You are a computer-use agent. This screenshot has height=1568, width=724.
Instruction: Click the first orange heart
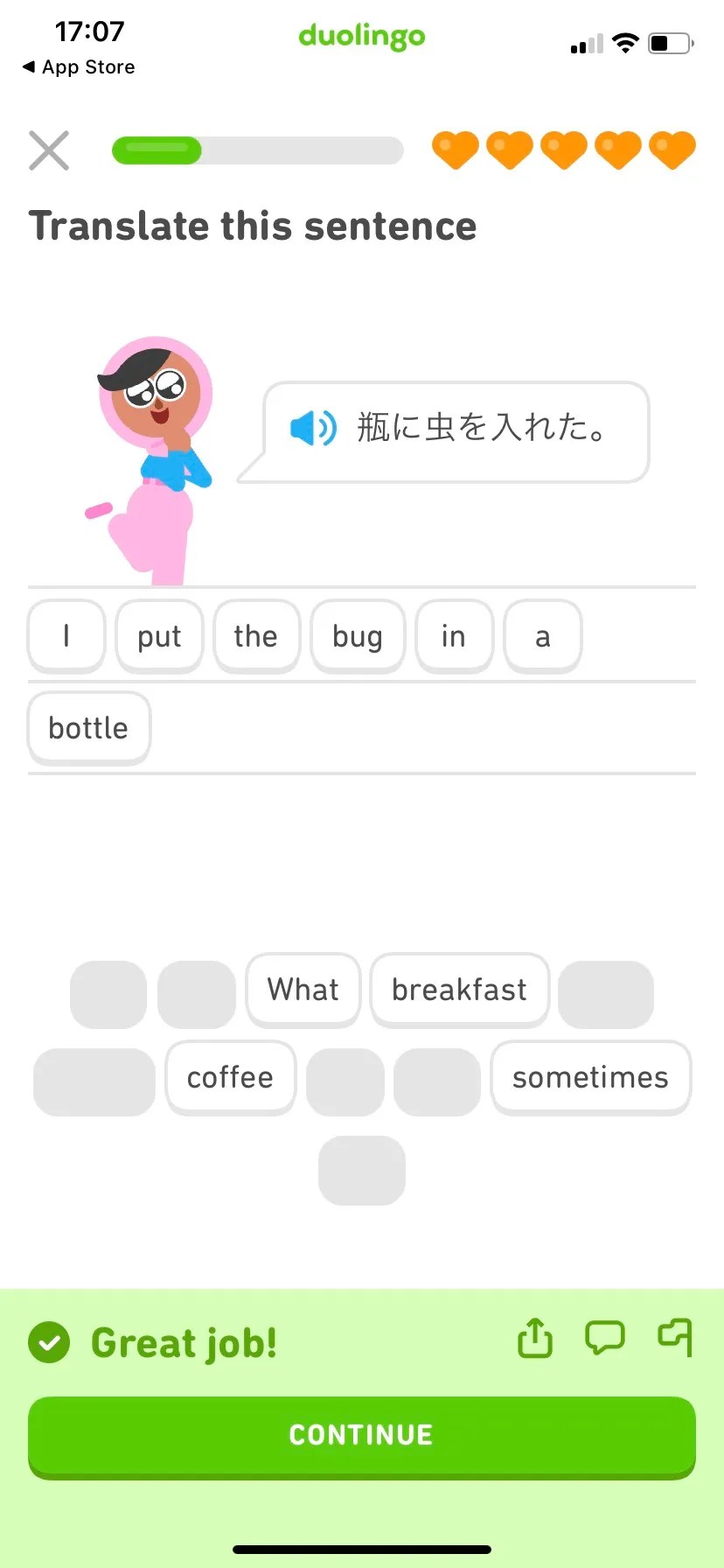(x=456, y=150)
